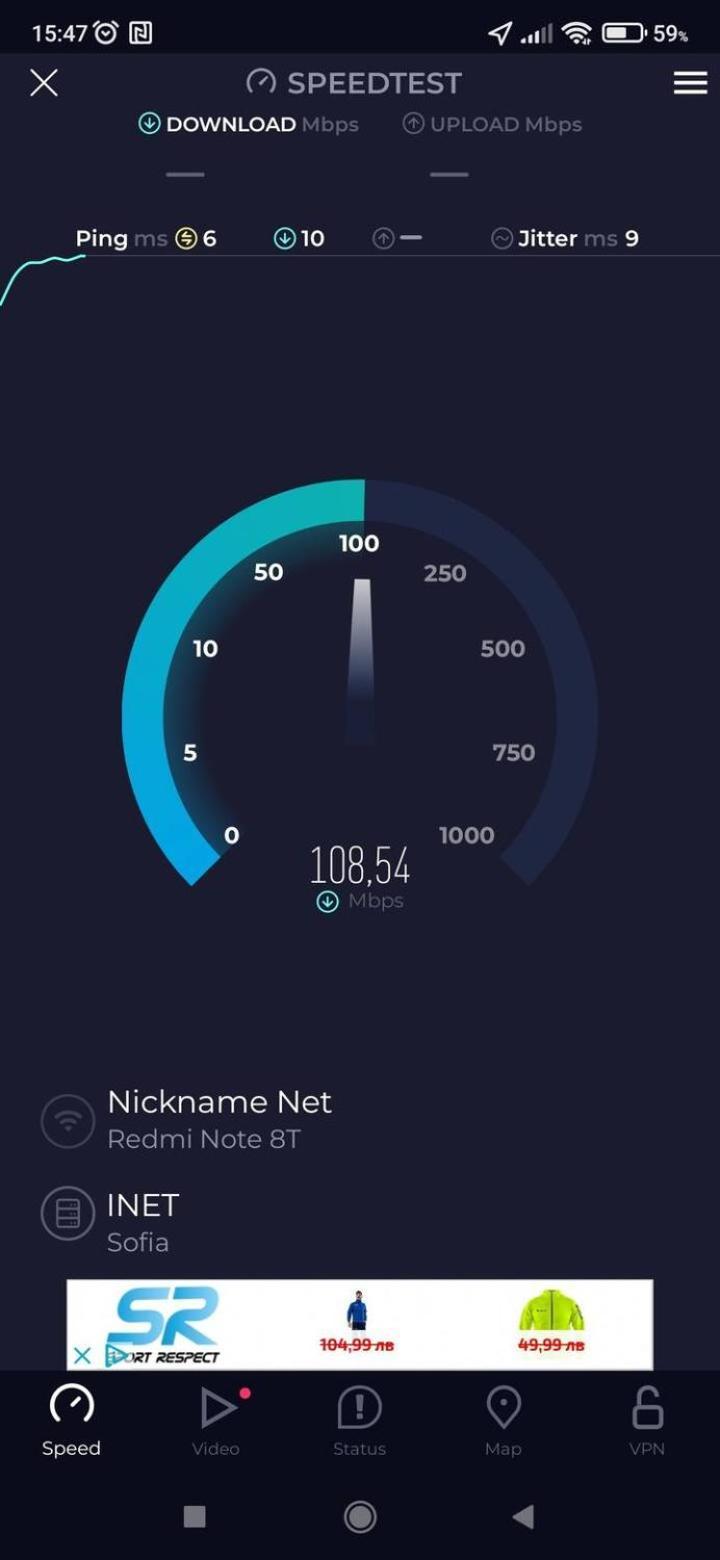Tap the system back button
The width and height of the screenshot is (720, 1560).
523,1517
